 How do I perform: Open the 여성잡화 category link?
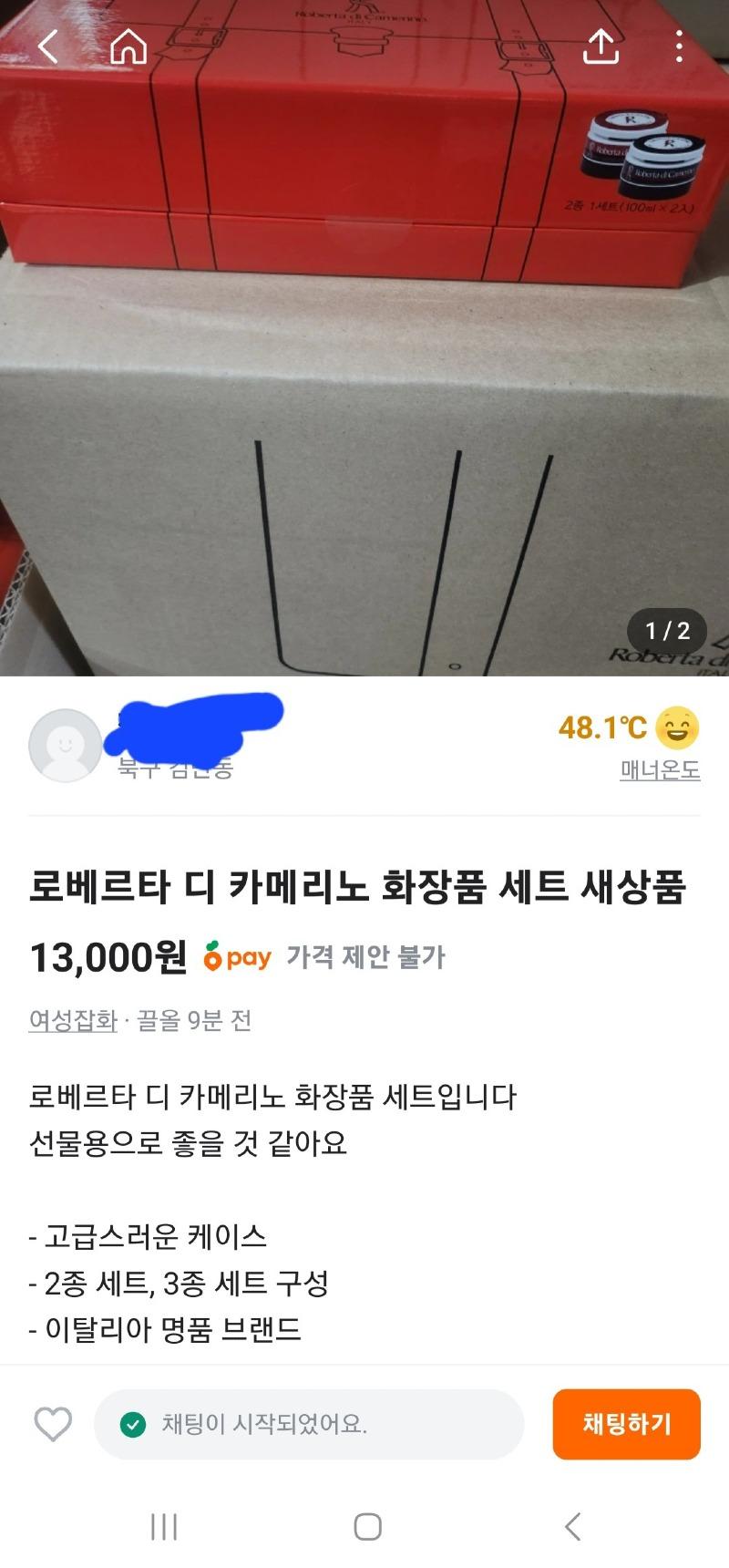(73, 1020)
